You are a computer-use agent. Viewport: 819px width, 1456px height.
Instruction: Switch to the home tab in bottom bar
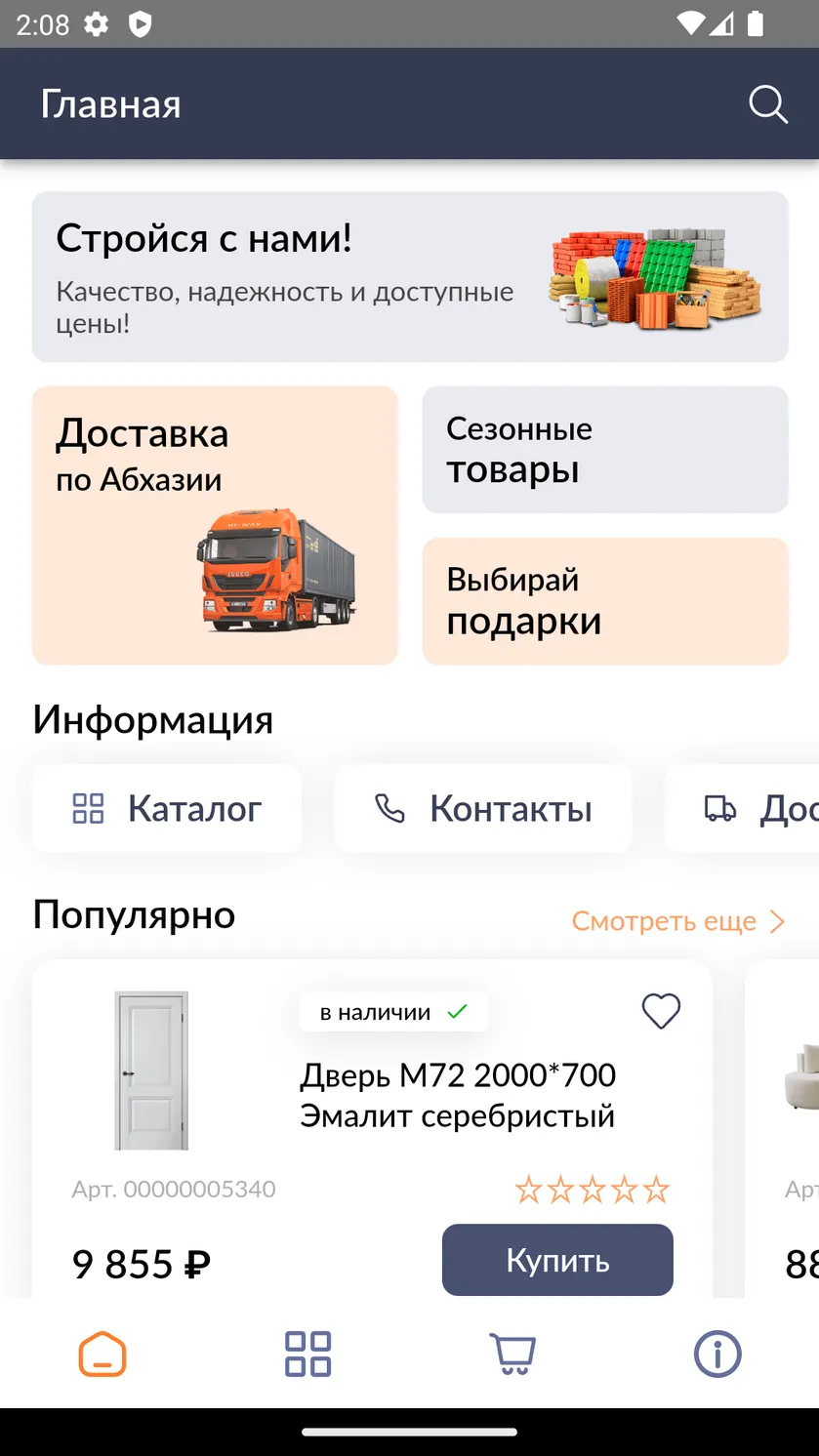pos(102,1355)
